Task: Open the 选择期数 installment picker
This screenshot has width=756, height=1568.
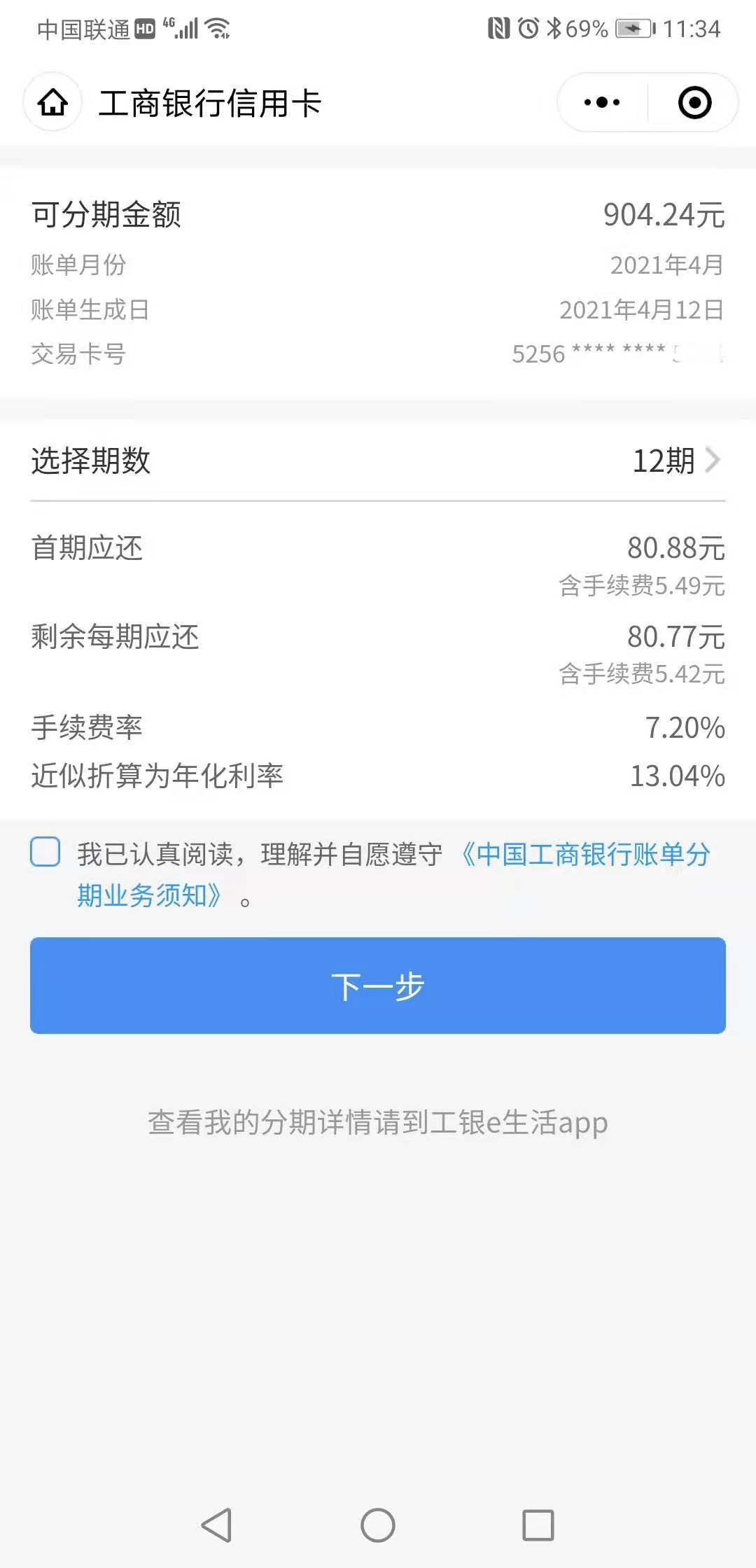Action: tap(378, 460)
